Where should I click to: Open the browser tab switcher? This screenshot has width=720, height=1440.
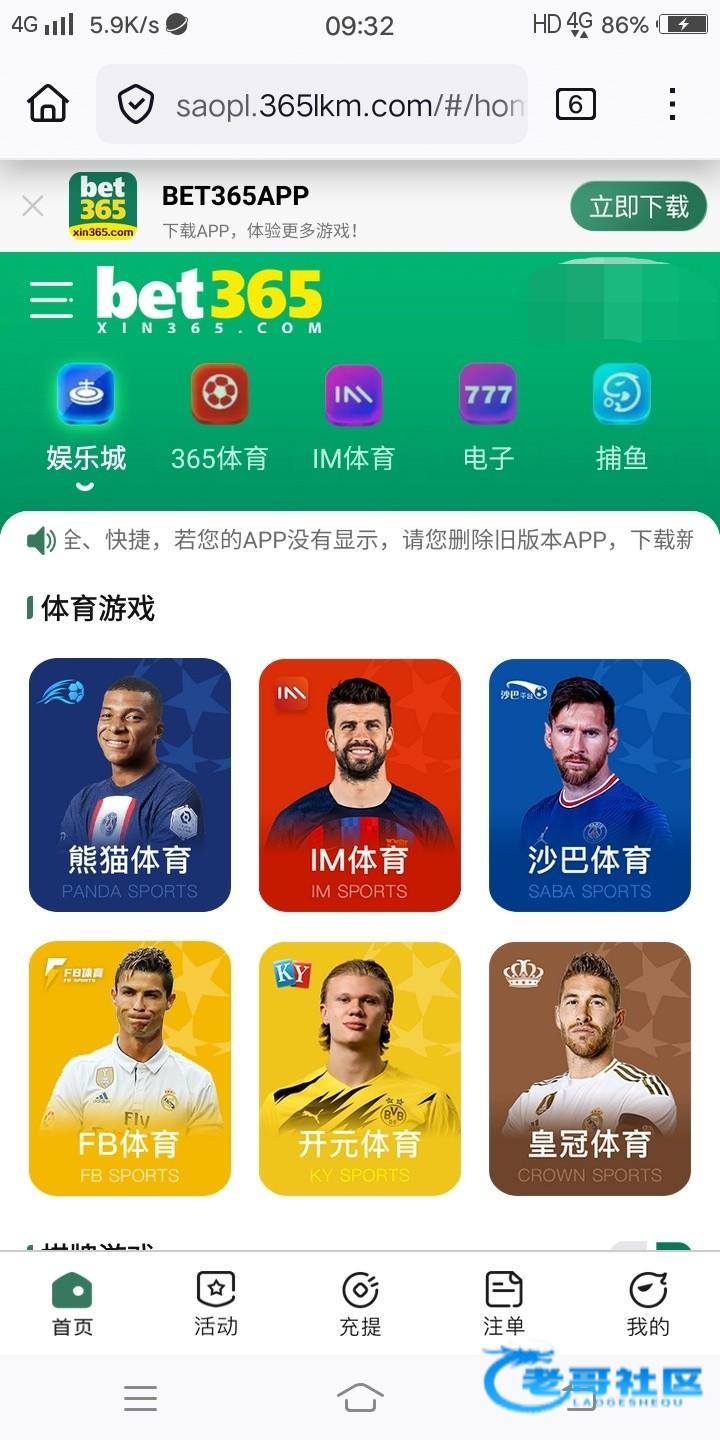575,104
